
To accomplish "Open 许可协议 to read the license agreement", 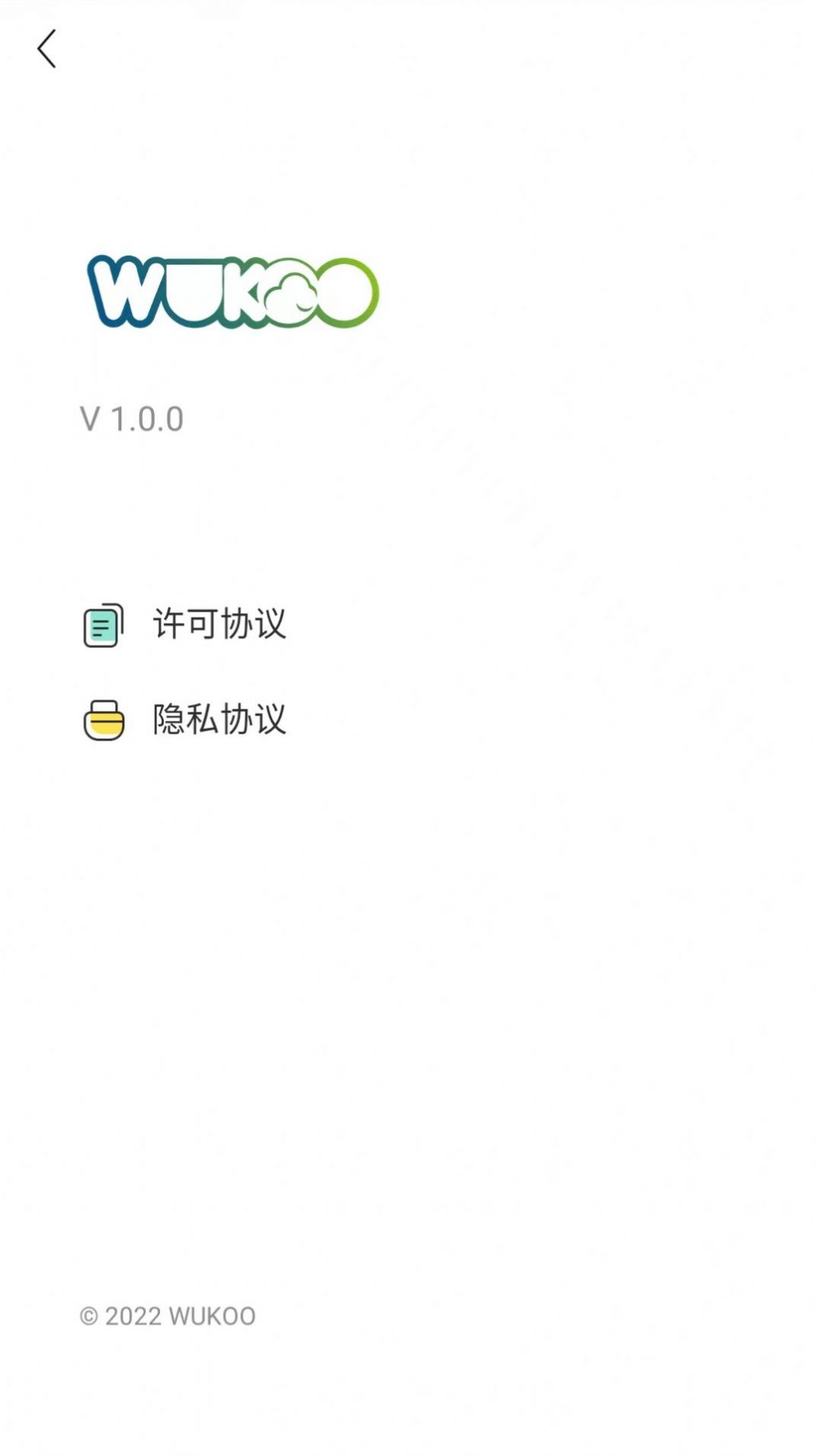I will pos(220,624).
